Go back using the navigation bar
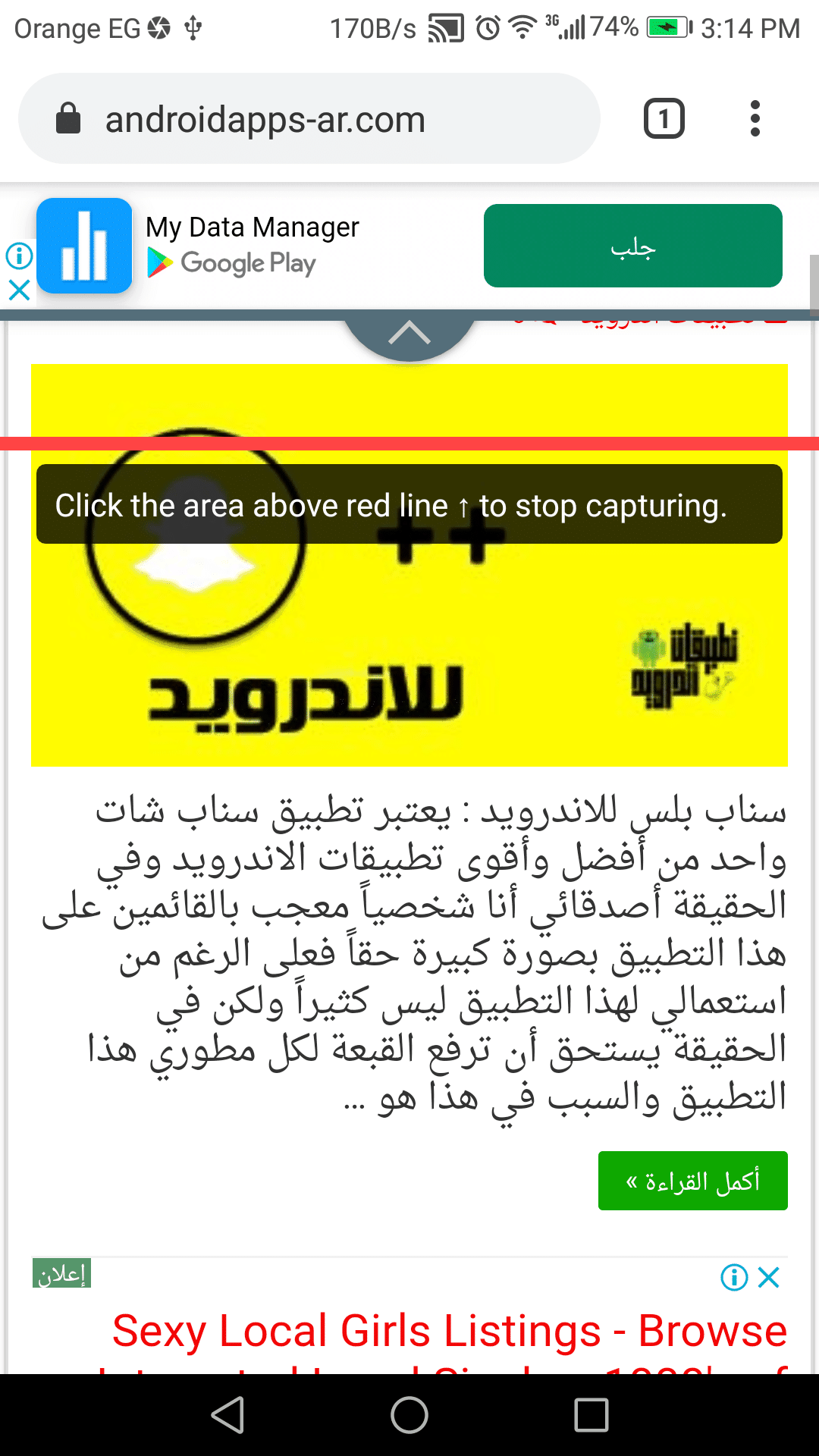Image resolution: width=819 pixels, height=1456 pixels. 227,1415
